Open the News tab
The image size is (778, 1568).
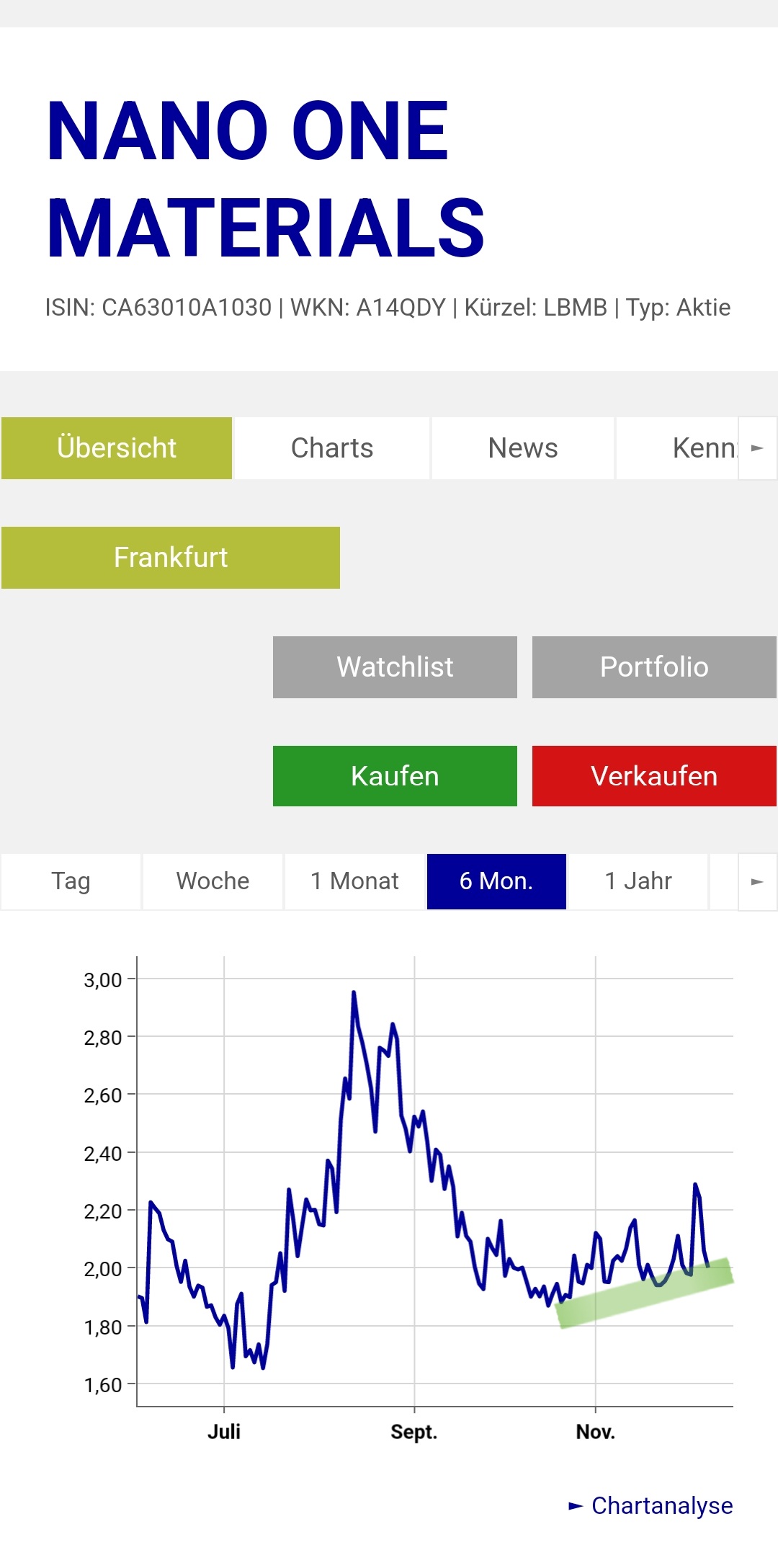[x=523, y=448]
